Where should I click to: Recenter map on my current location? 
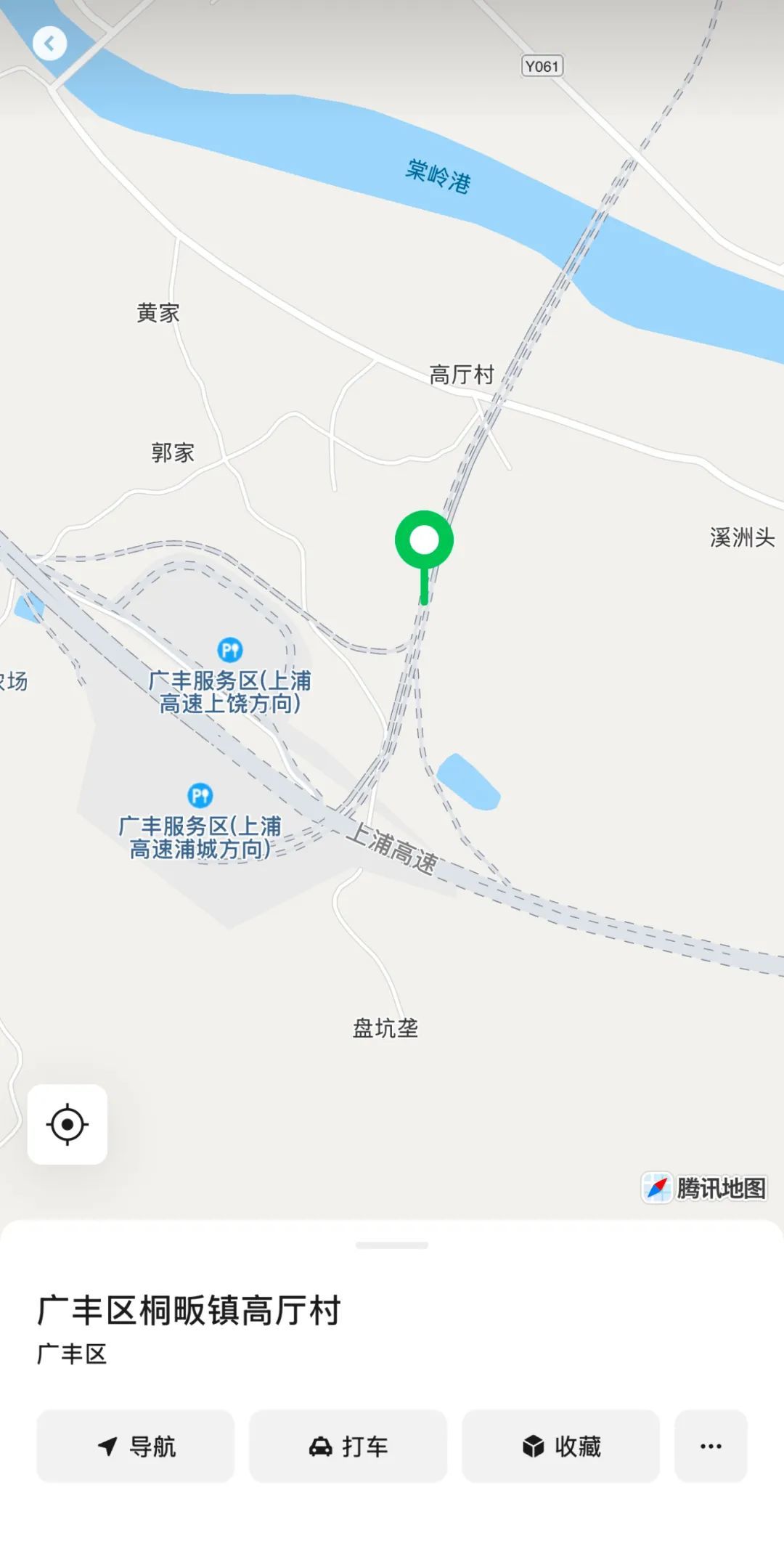pyautogui.click(x=68, y=1124)
